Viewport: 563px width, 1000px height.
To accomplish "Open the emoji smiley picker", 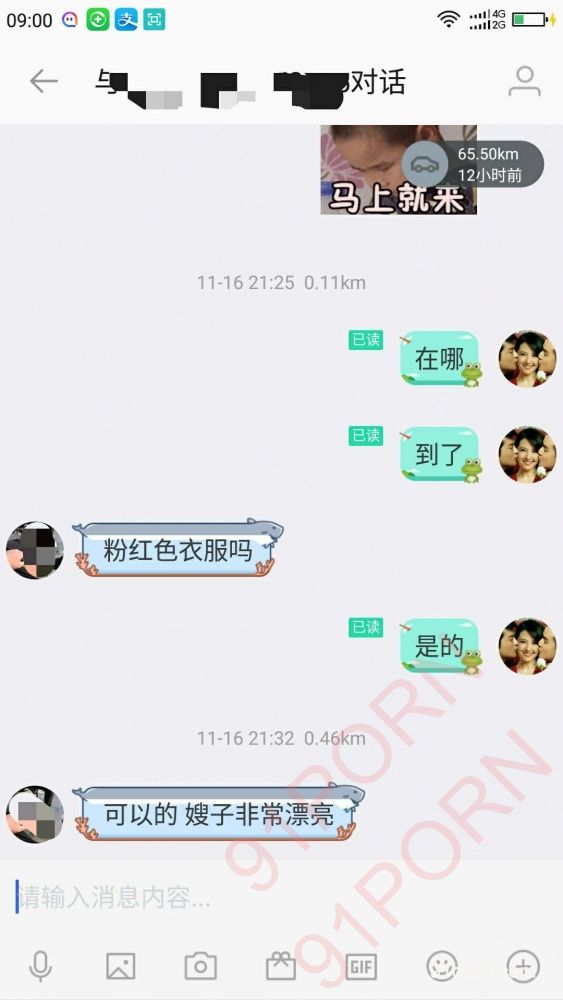I will point(442,966).
